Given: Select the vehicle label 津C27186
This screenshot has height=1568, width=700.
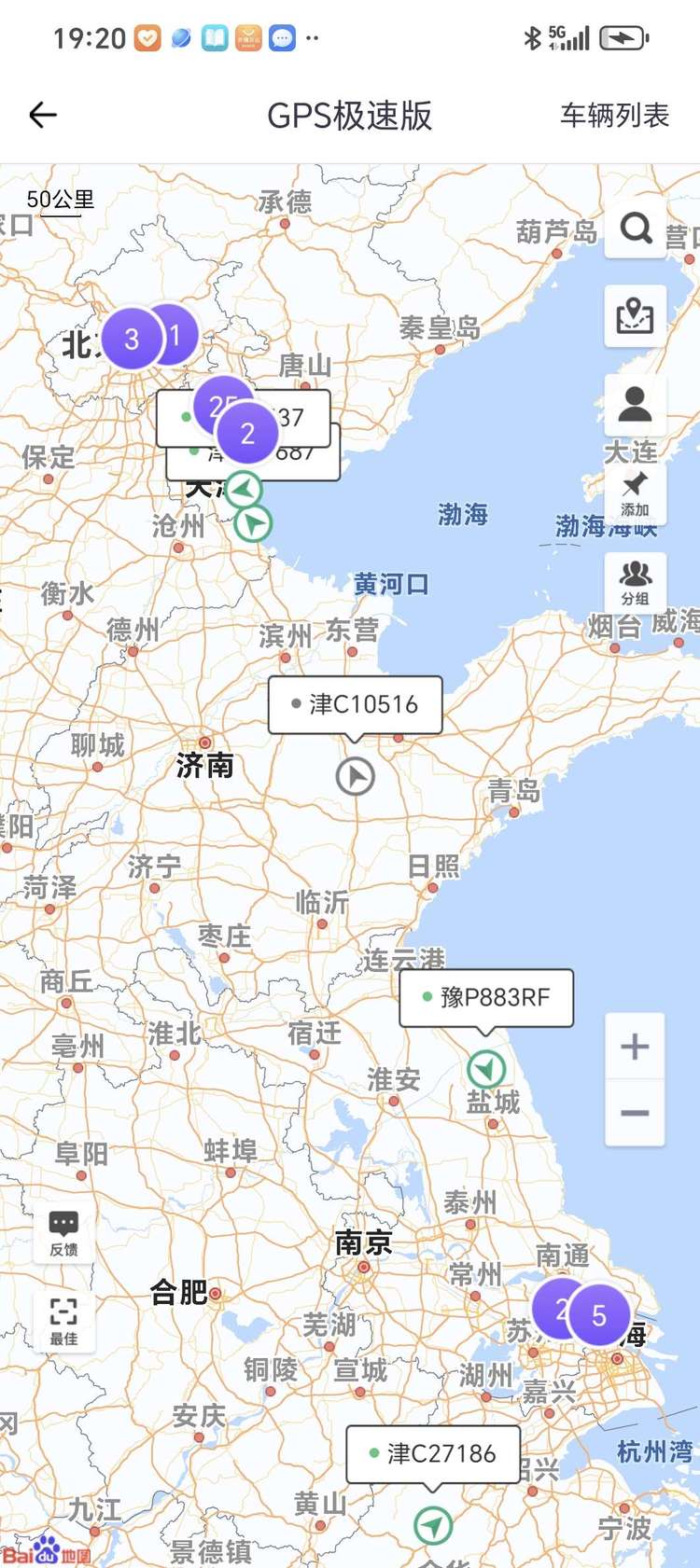Looking at the screenshot, I should tap(433, 1453).
